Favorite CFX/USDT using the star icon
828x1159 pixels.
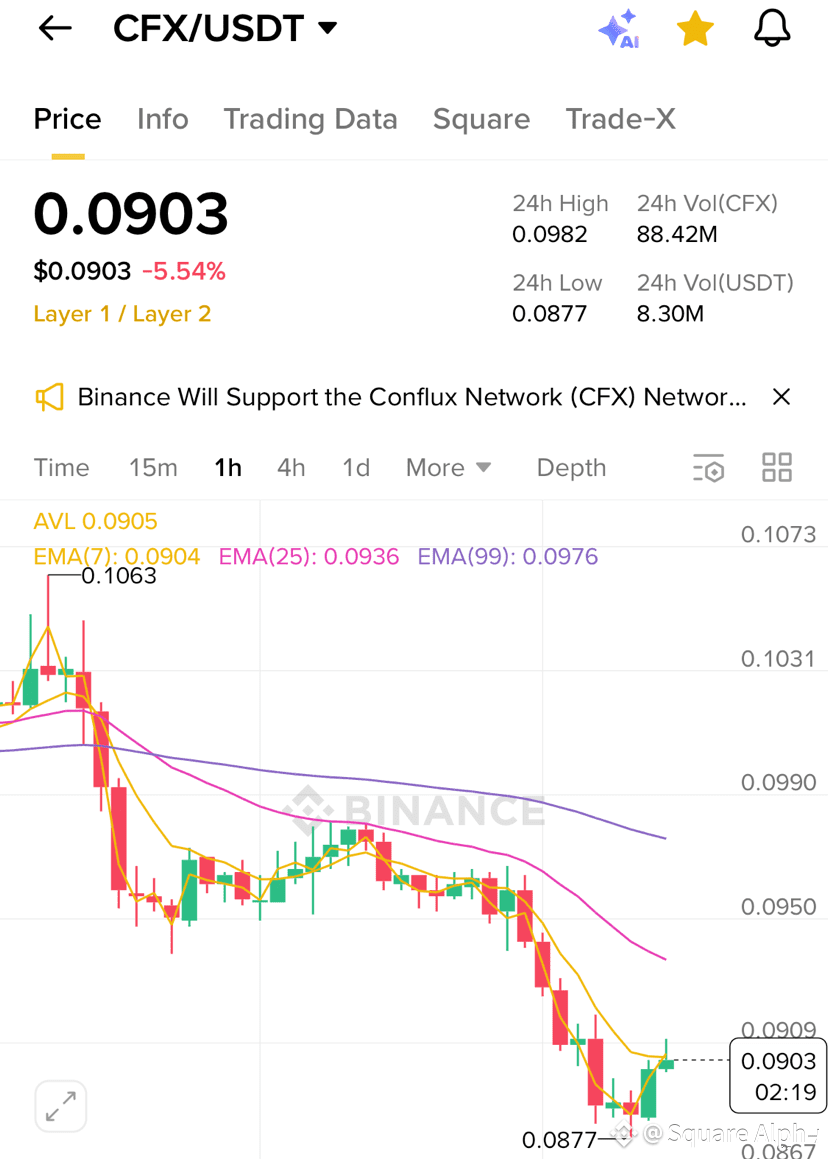click(x=694, y=28)
